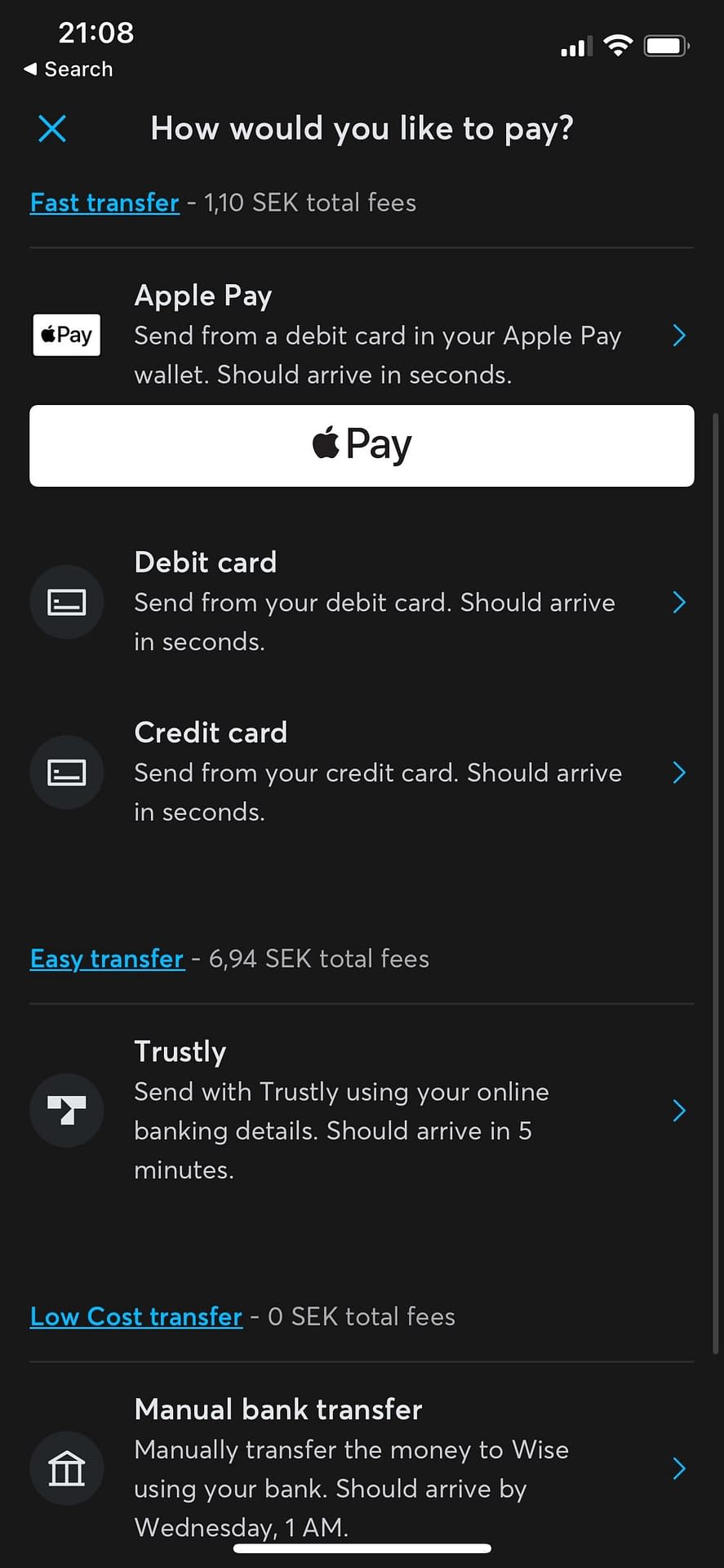The height and width of the screenshot is (1568, 724).
Task: Open the Low Cost transfer link
Action: tap(136, 1316)
